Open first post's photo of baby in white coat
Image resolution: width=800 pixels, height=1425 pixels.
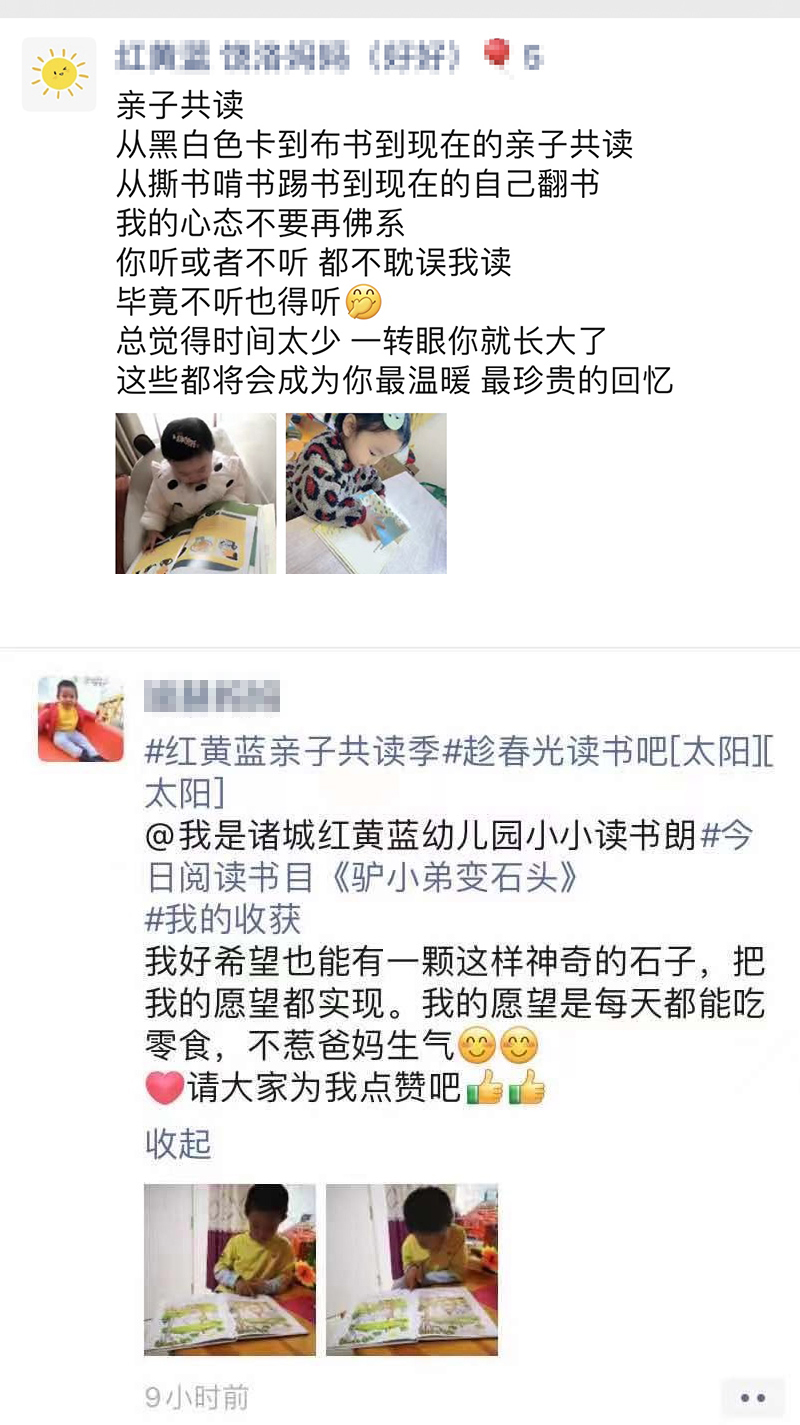195,493
